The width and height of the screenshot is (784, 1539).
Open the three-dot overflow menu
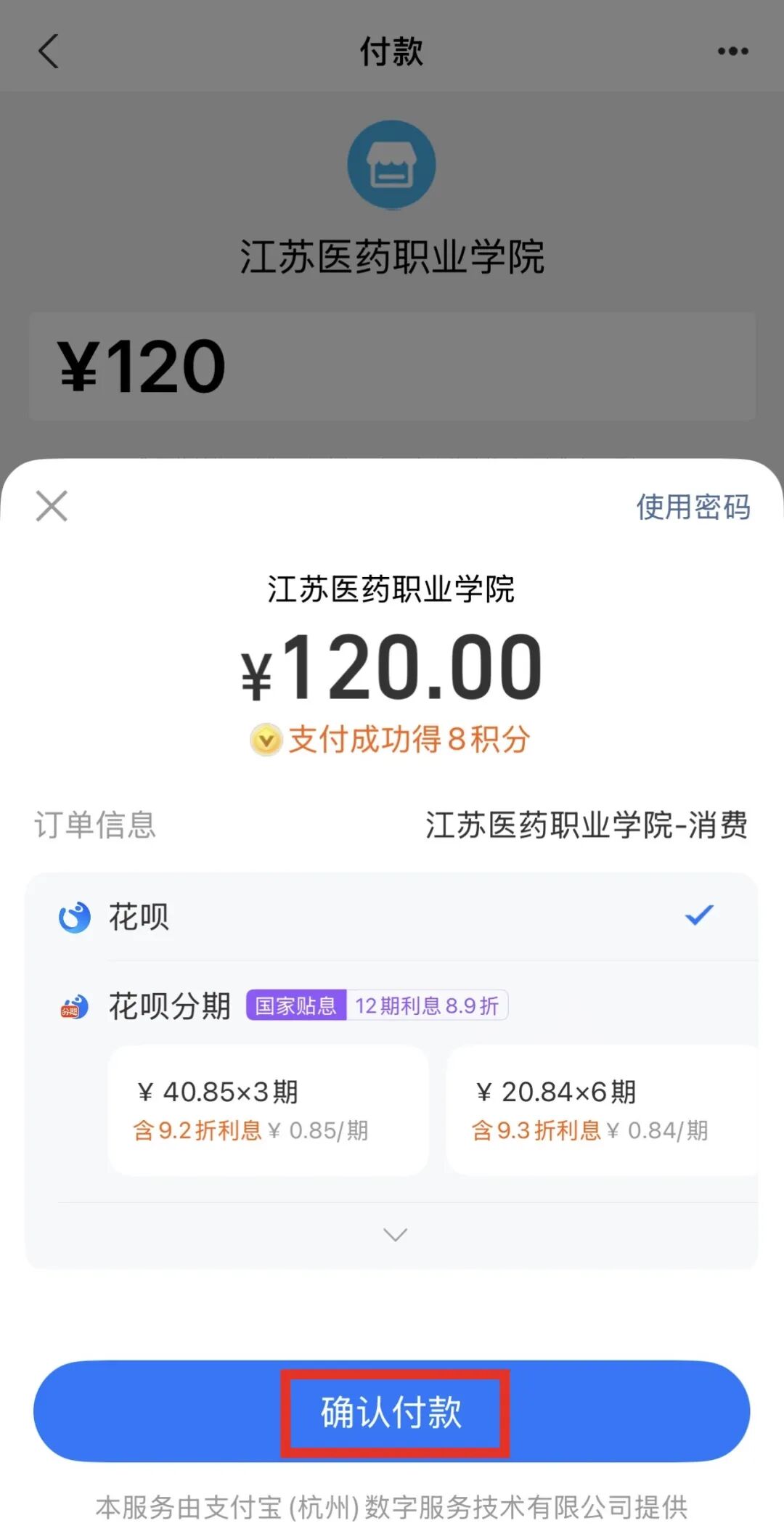click(x=732, y=52)
